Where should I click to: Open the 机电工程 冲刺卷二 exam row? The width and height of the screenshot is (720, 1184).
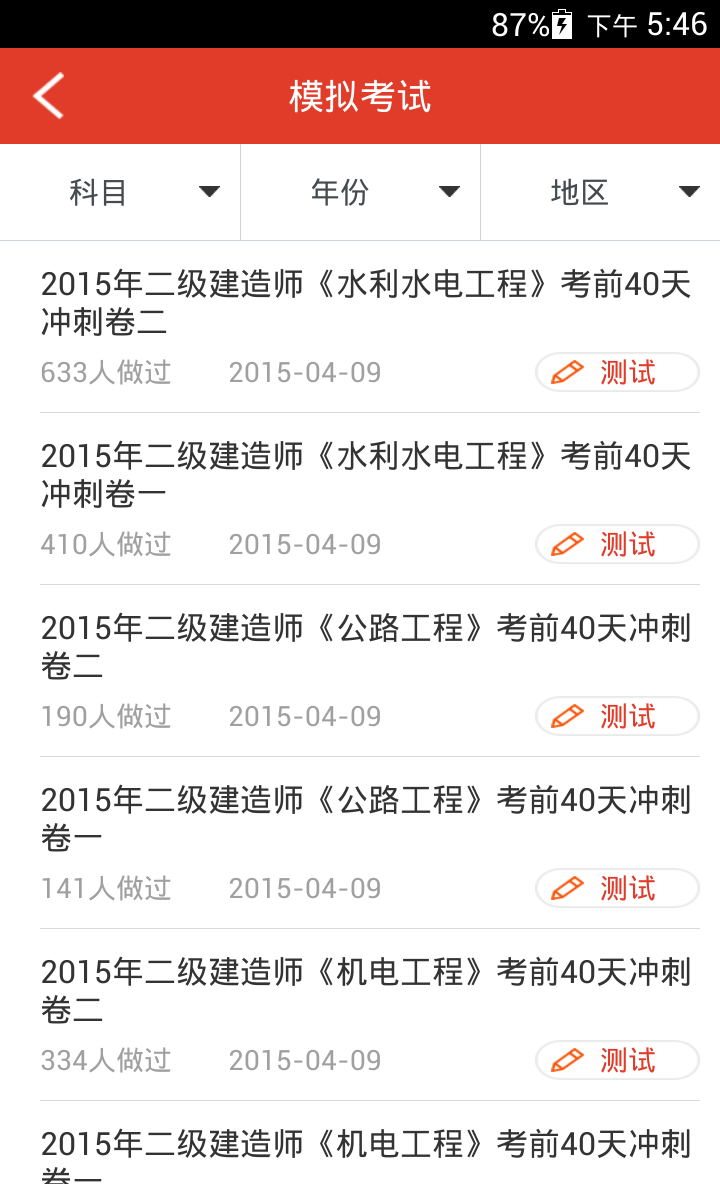point(360,1016)
